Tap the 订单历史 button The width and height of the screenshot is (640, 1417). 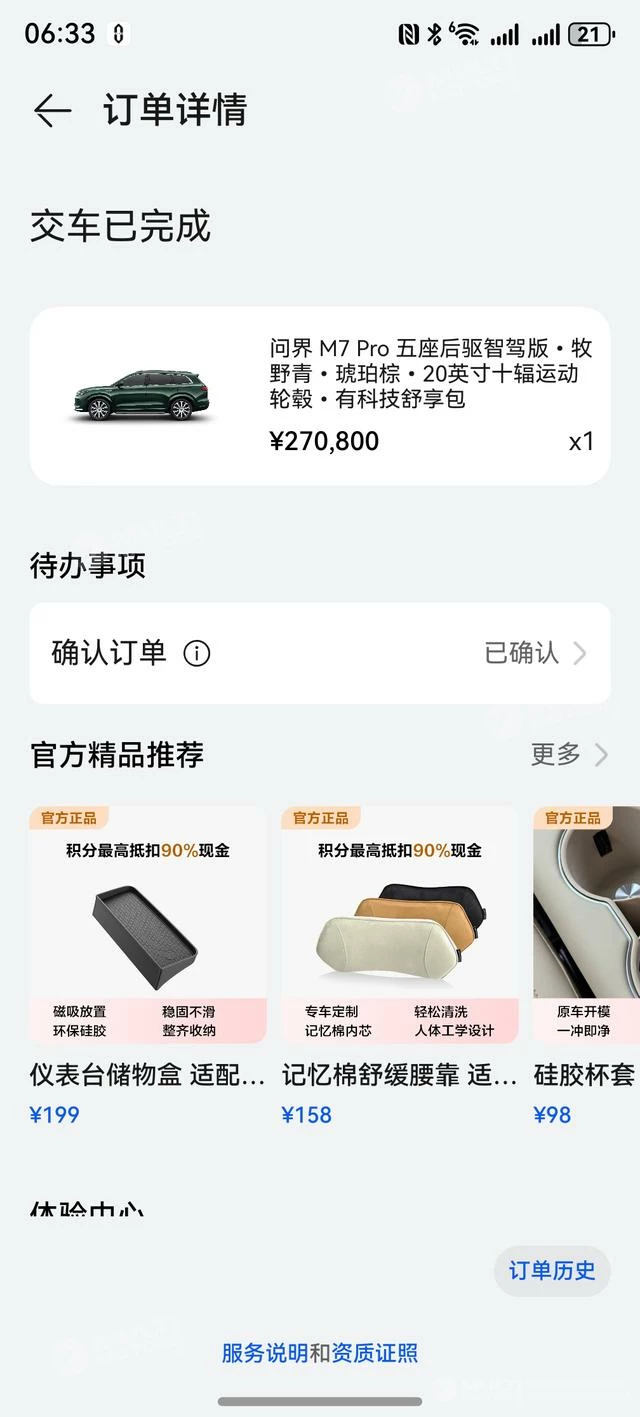(x=552, y=1270)
